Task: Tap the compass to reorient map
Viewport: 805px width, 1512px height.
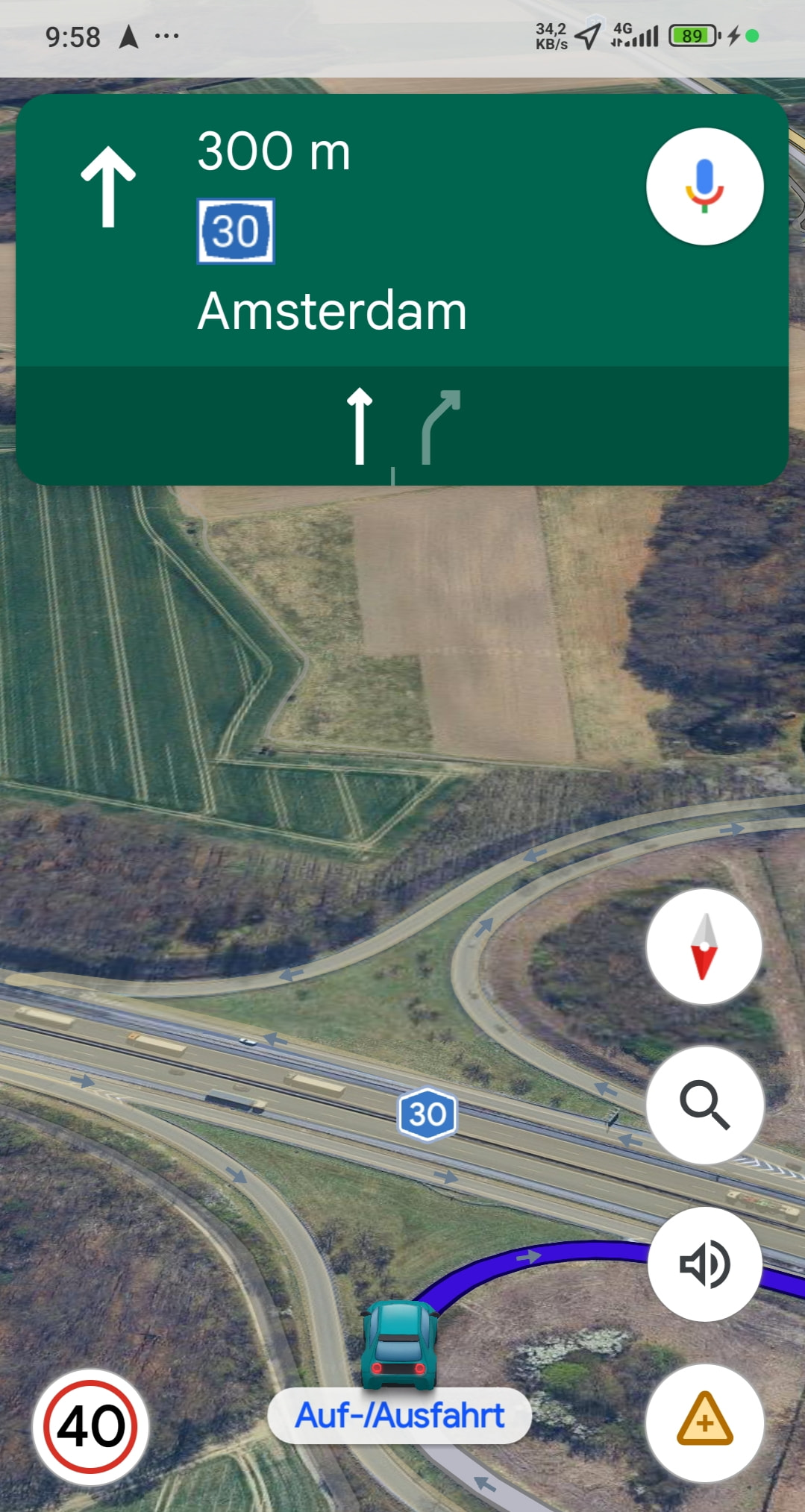Action: (704, 946)
